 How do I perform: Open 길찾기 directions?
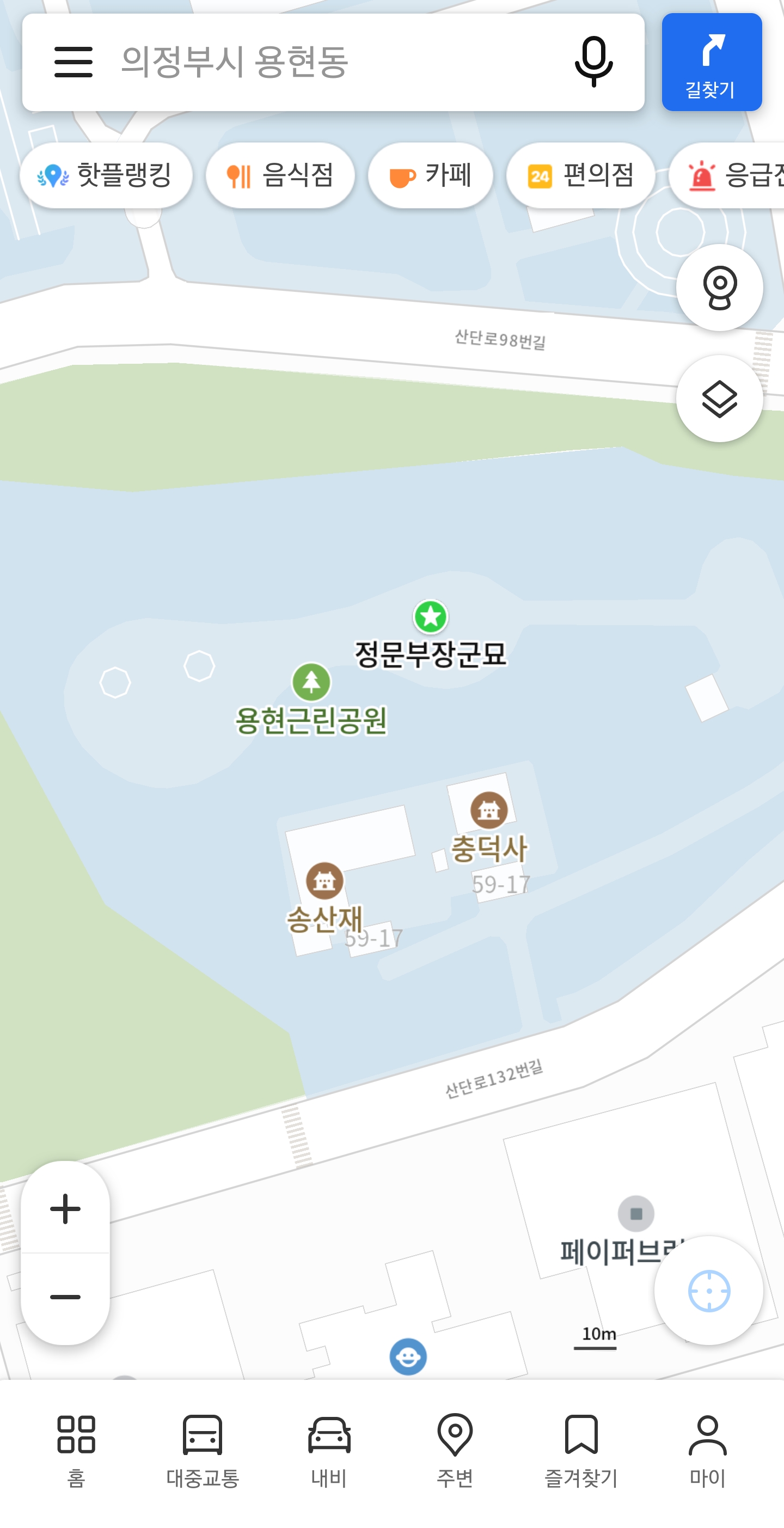coord(712,62)
